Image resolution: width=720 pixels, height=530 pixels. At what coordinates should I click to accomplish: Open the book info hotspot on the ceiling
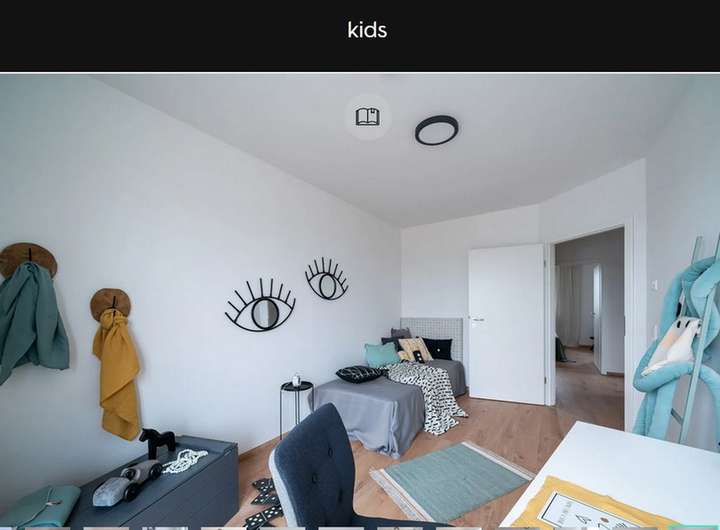click(x=368, y=117)
